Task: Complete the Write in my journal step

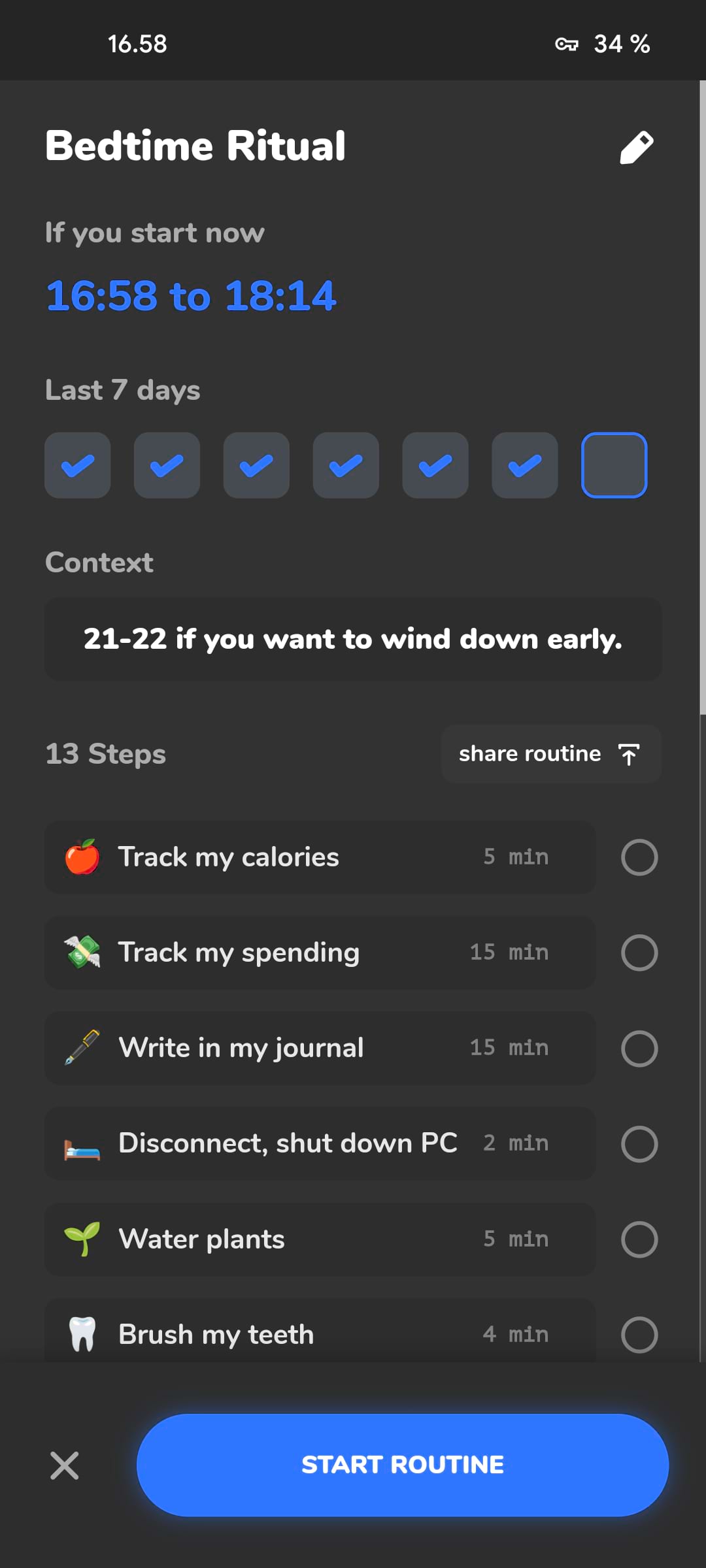Action: pyautogui.click(x=639, y=1049)
